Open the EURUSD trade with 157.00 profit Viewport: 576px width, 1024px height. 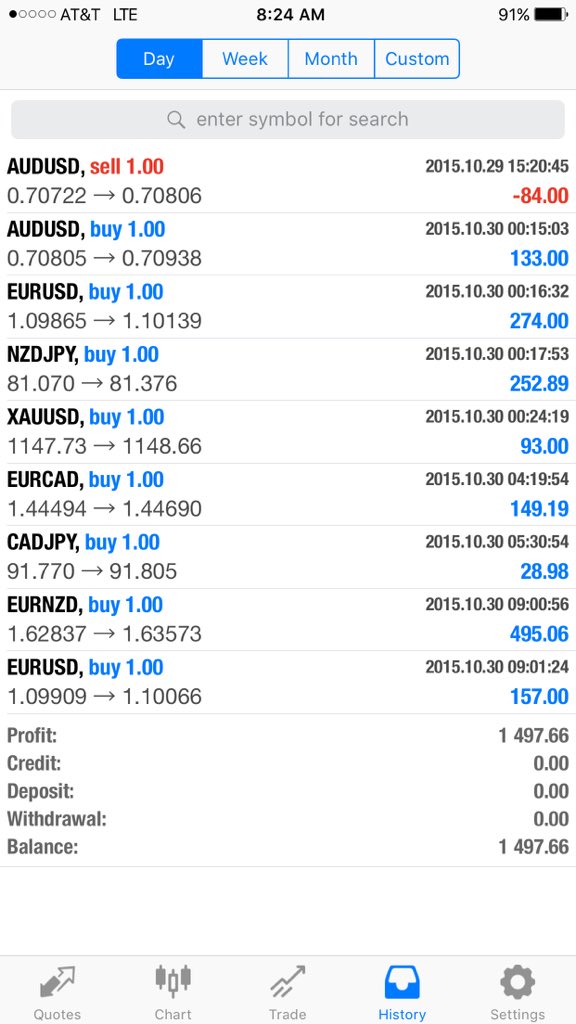pos(288,682)
